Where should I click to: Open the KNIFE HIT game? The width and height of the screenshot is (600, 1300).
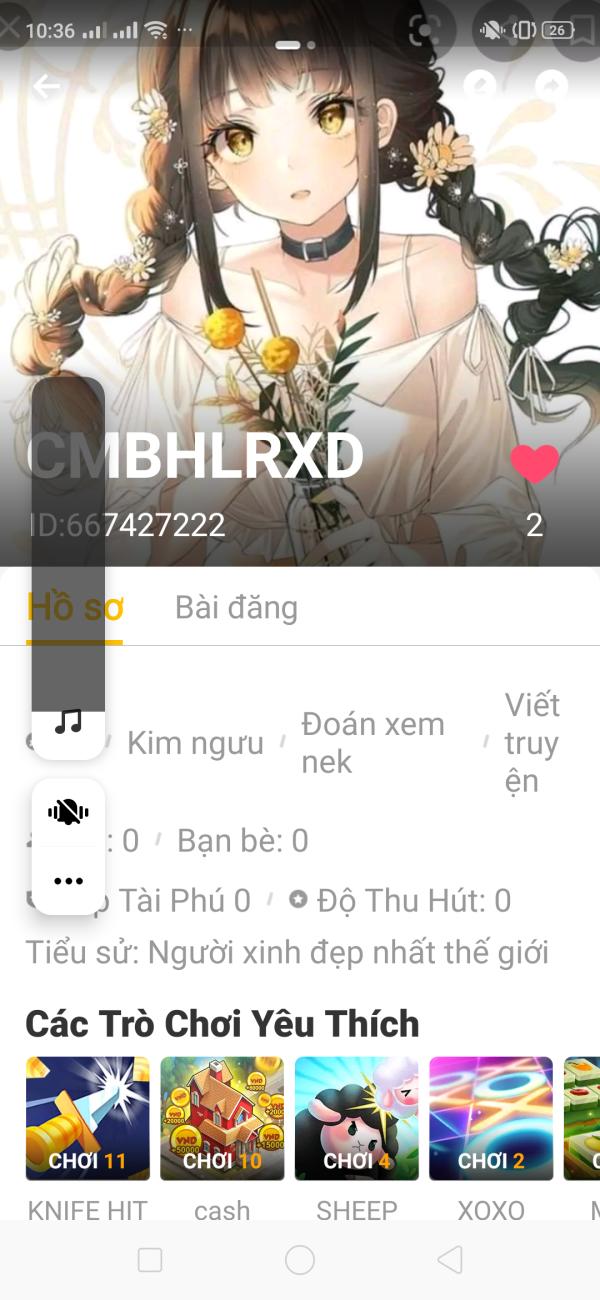pyautogui.click(x=88, y=1119)
